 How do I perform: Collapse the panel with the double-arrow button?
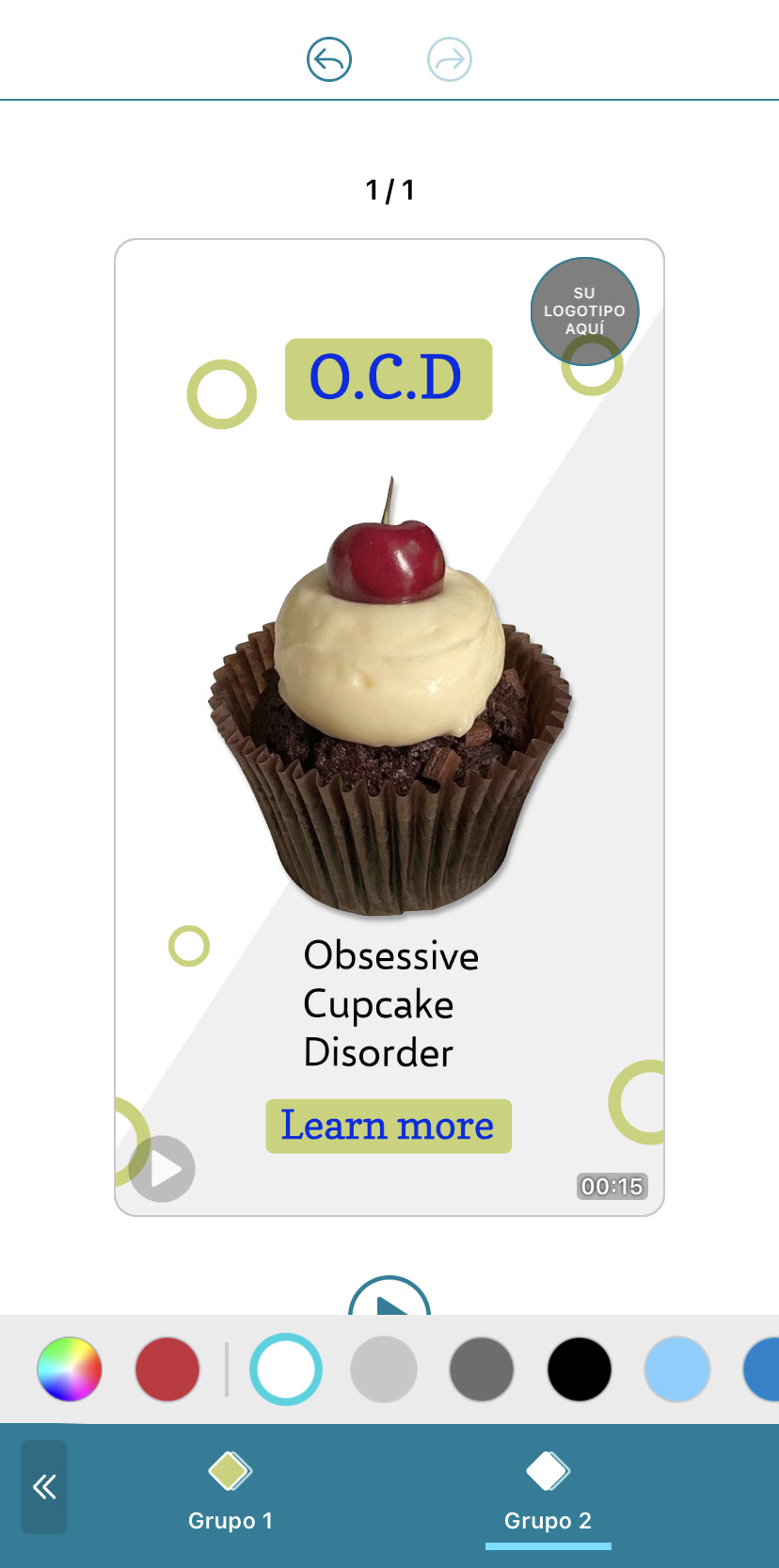tap(44, 1487)
